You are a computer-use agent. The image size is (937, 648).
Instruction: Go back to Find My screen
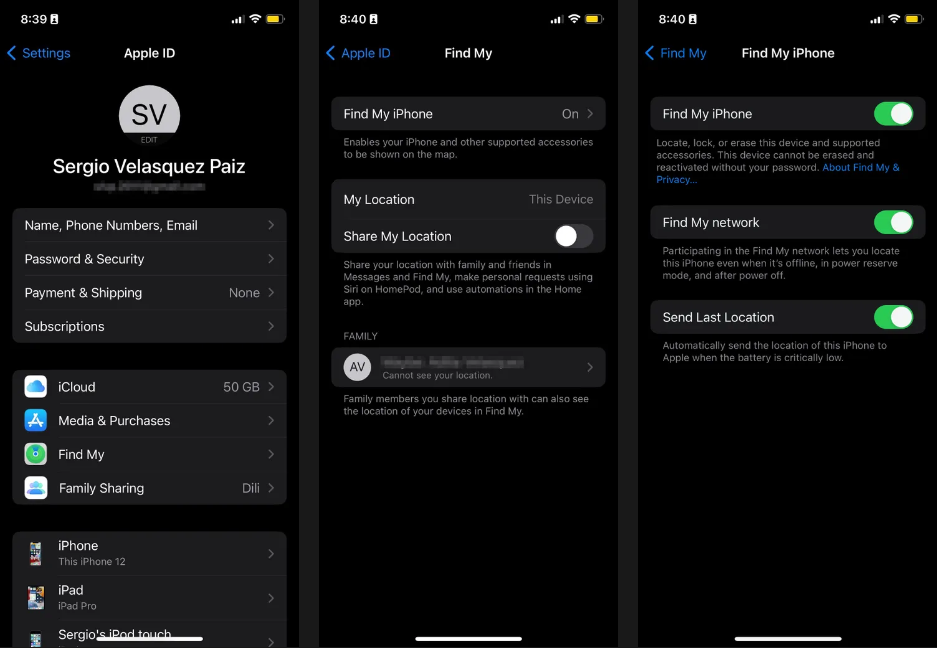coord(676,53)
